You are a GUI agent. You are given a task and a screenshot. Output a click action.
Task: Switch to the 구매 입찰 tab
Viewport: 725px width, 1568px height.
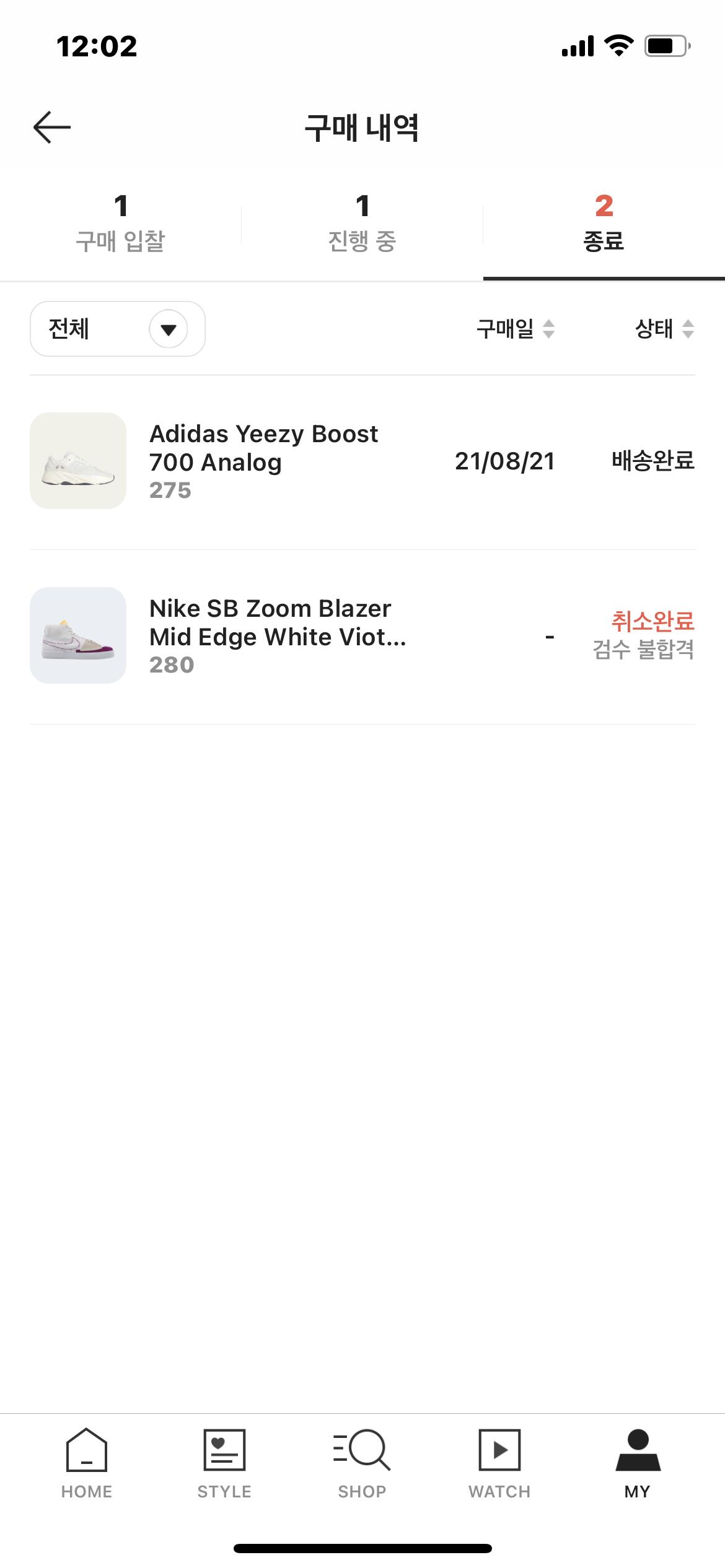(x=120, y=224)
